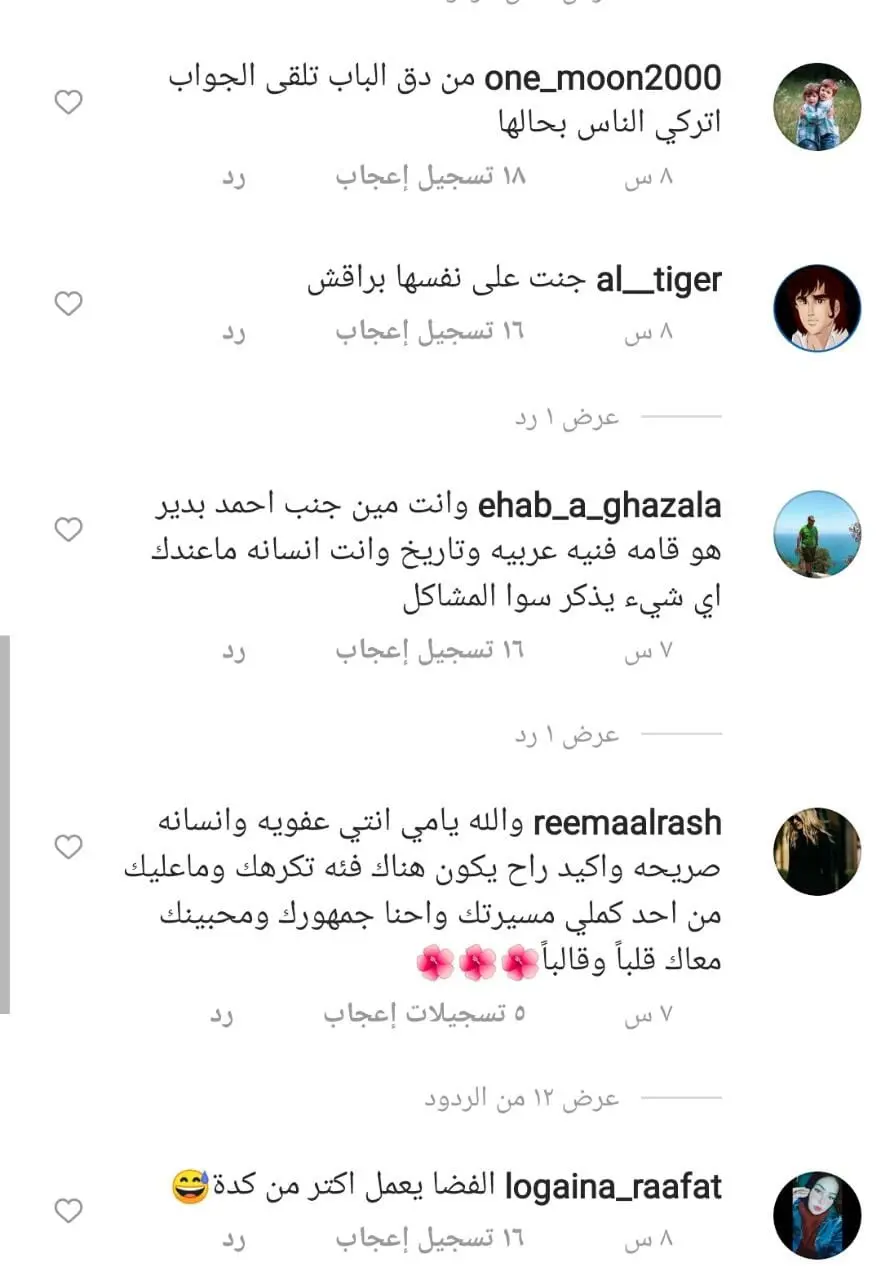
Task: Reply to logaina_raafat's comment
Action: 233,1240
